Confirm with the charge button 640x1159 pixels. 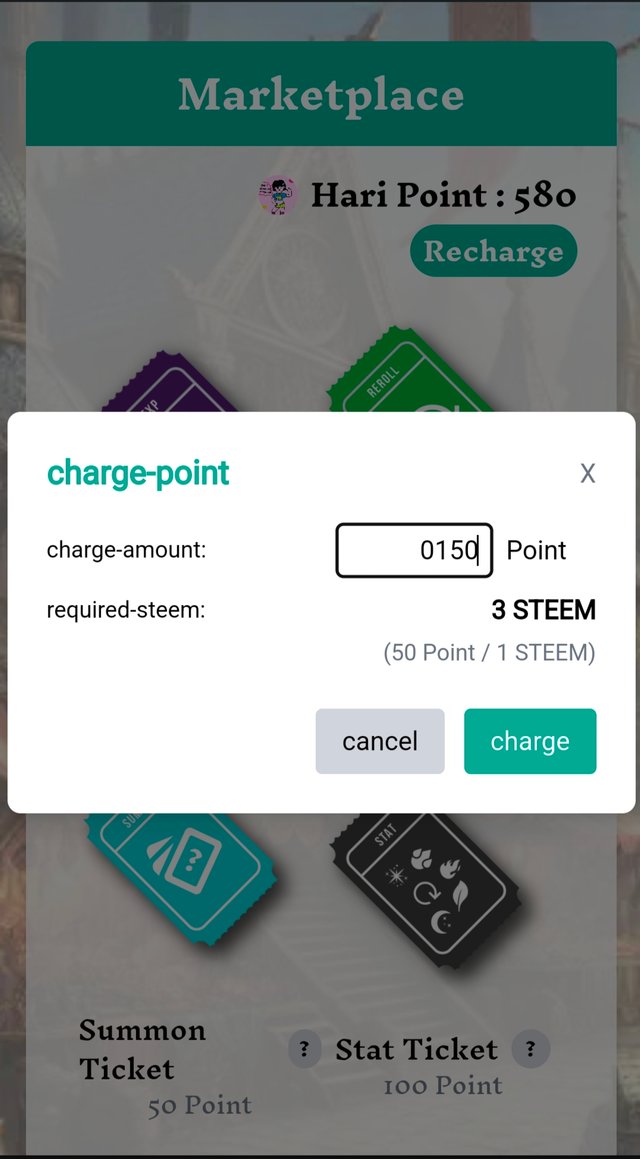(x=530, y=741)
